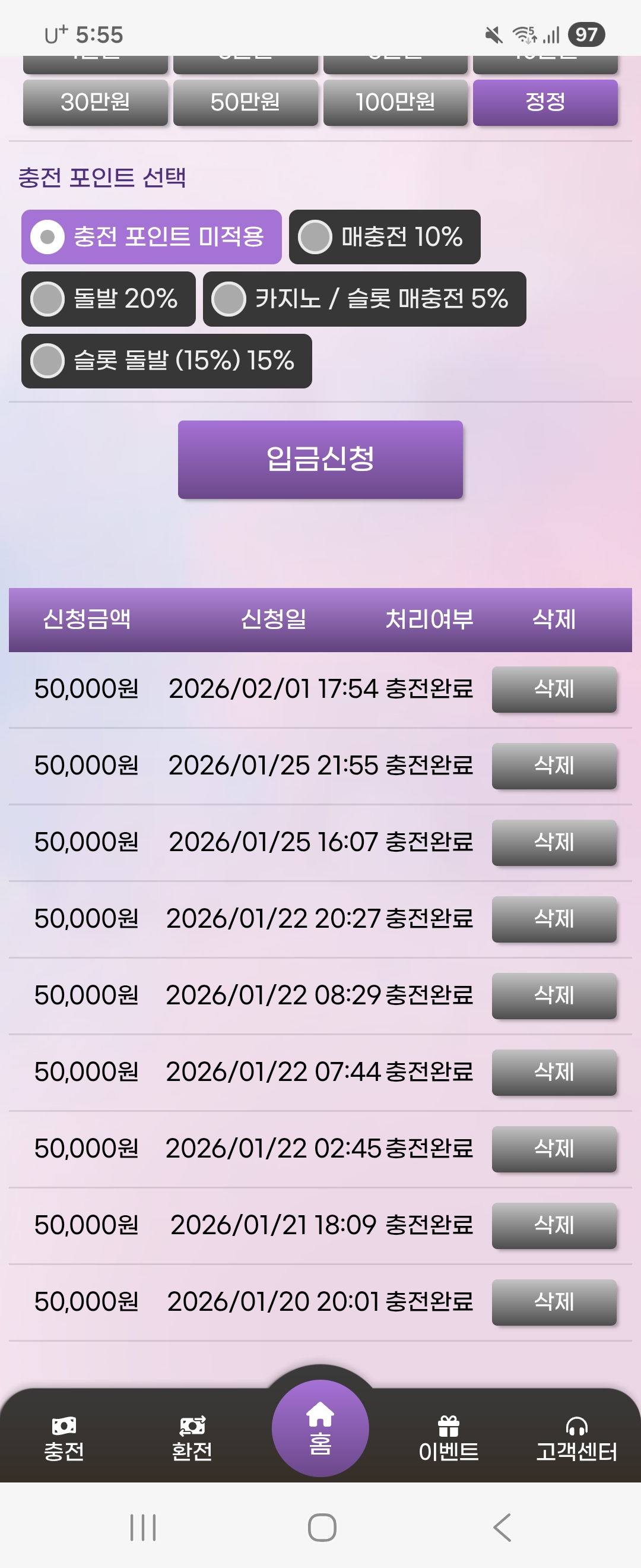Choose the 슬롯 돌발 (15%) 15% option
Screen dimensions: 641x1568
click(165, 362)
